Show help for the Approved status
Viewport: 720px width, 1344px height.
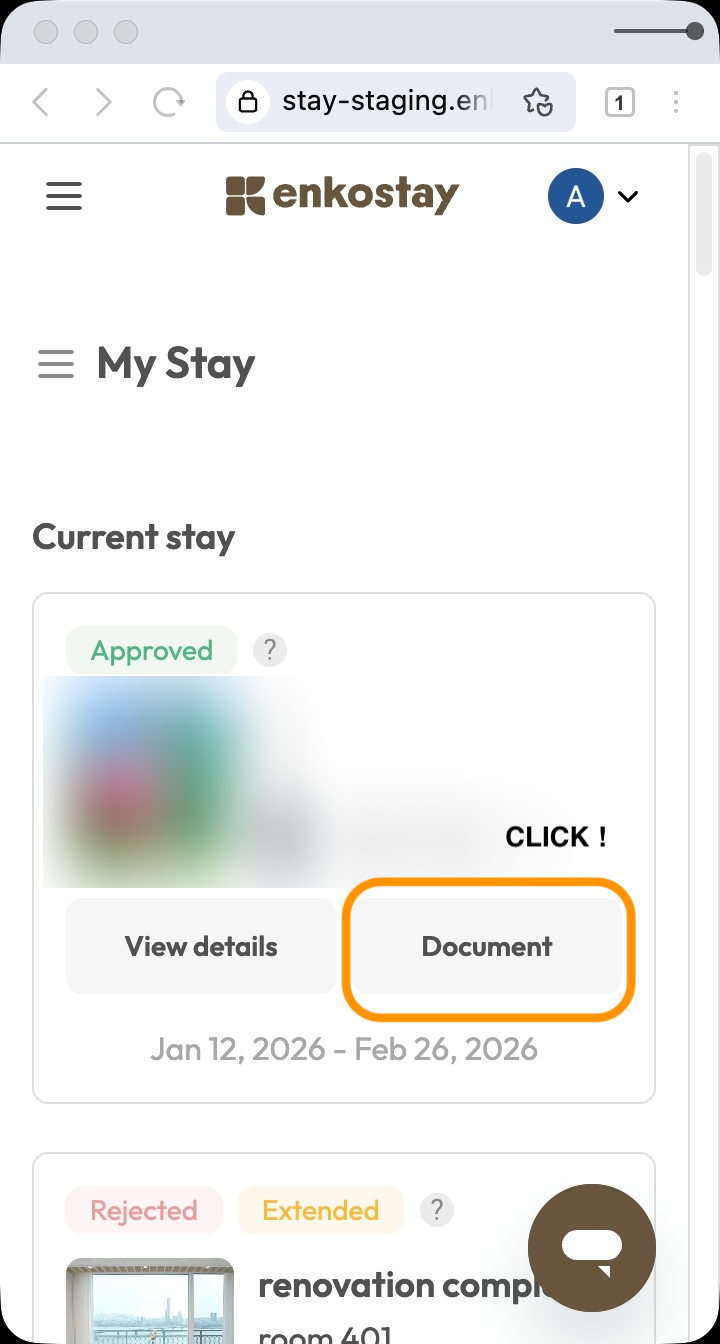pyautogui.click(x=270, y=651)
